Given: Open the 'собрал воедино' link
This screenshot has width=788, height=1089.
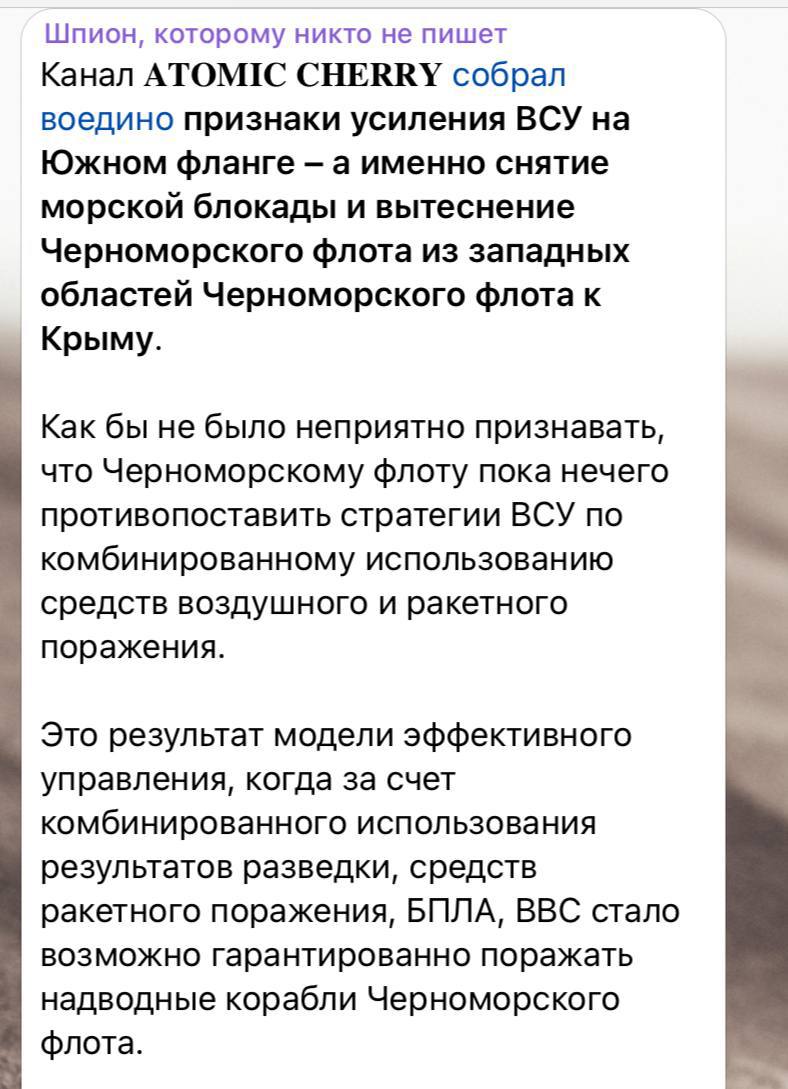Looking at the screenshot, I should tap(510, 76).
